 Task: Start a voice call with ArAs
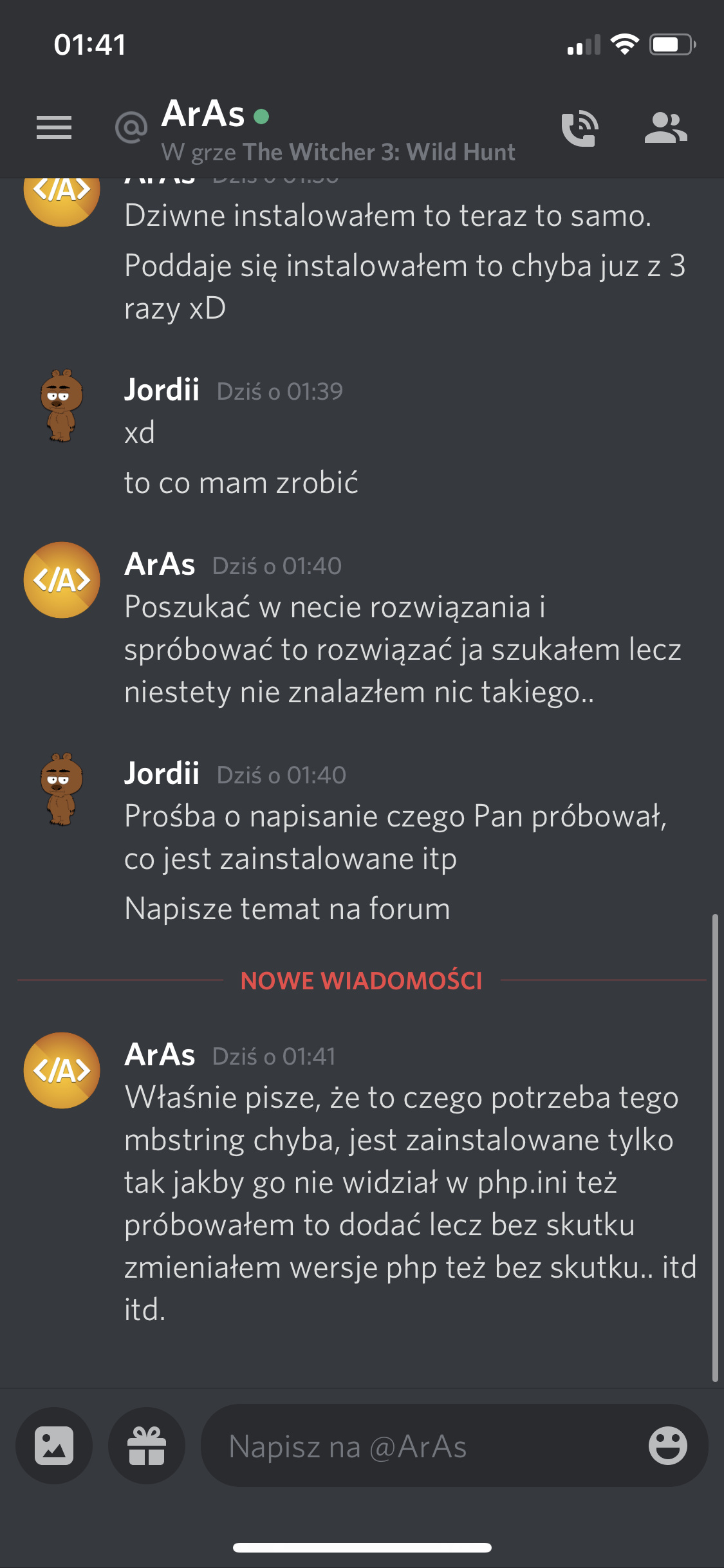tap(580, 127)
